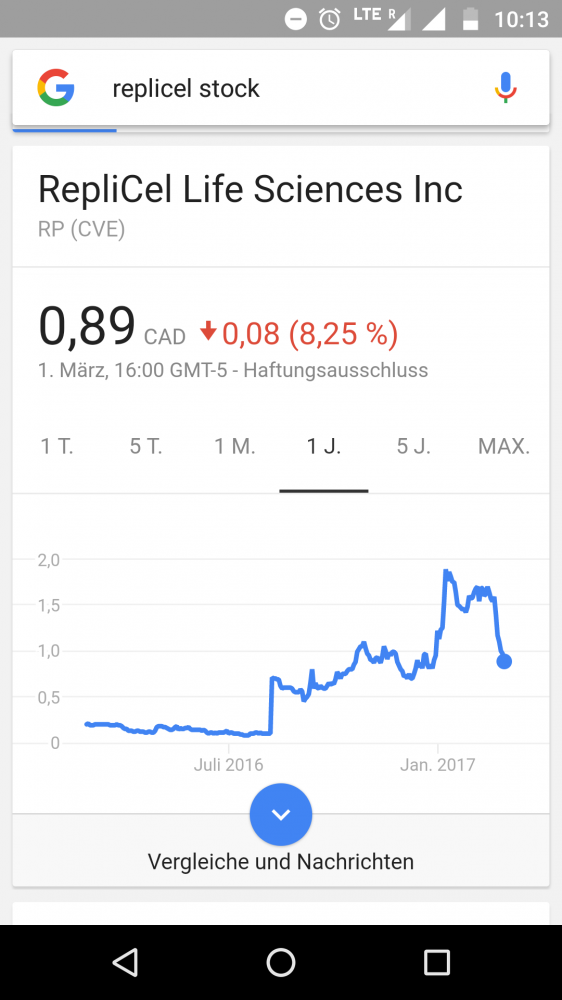Expand Vergleiche und Nachrichten with the chevron
Image resolution: width=562 pixels, height=1000 pixels.
click(281, 814)
